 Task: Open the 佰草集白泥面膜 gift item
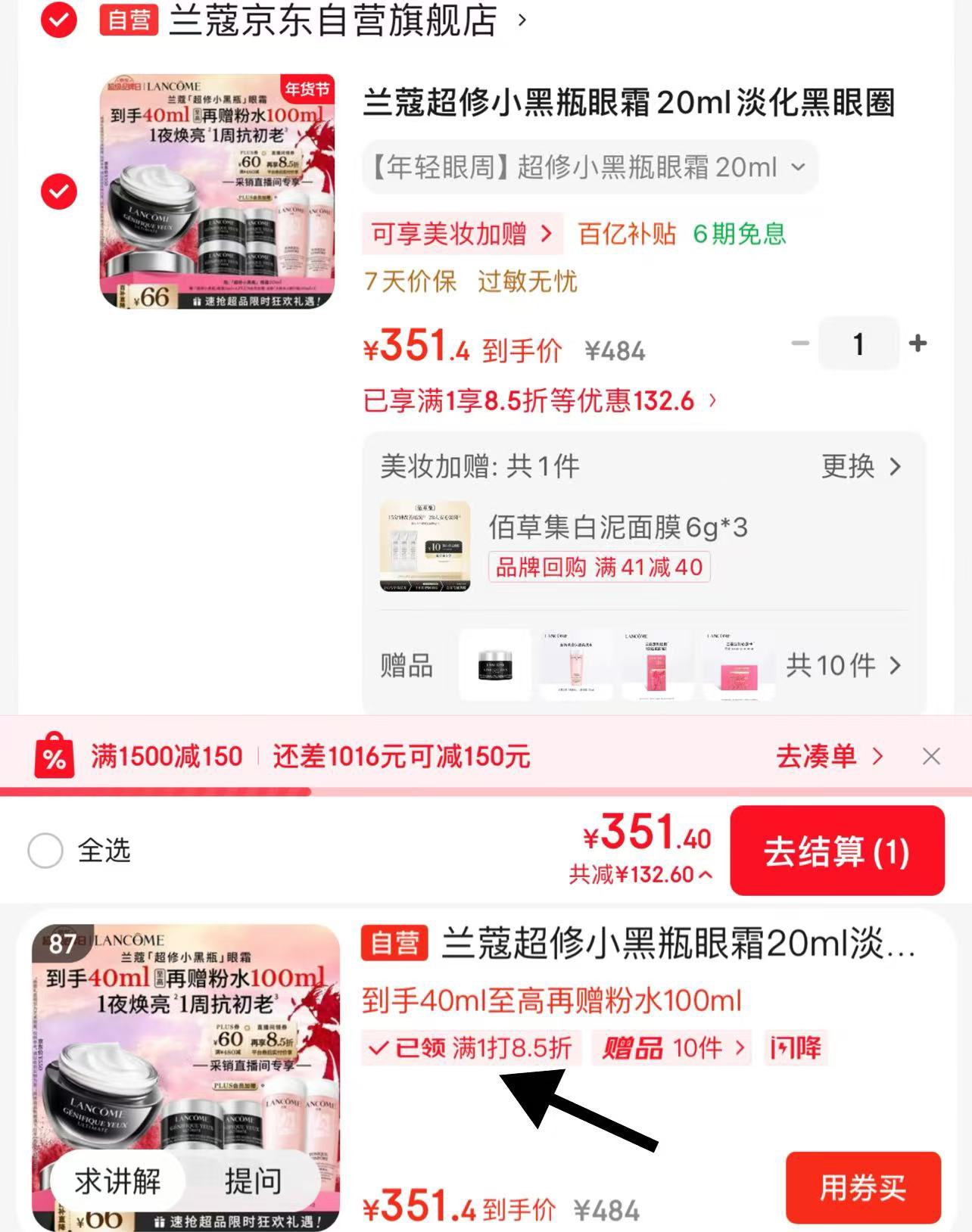point(617,527)
